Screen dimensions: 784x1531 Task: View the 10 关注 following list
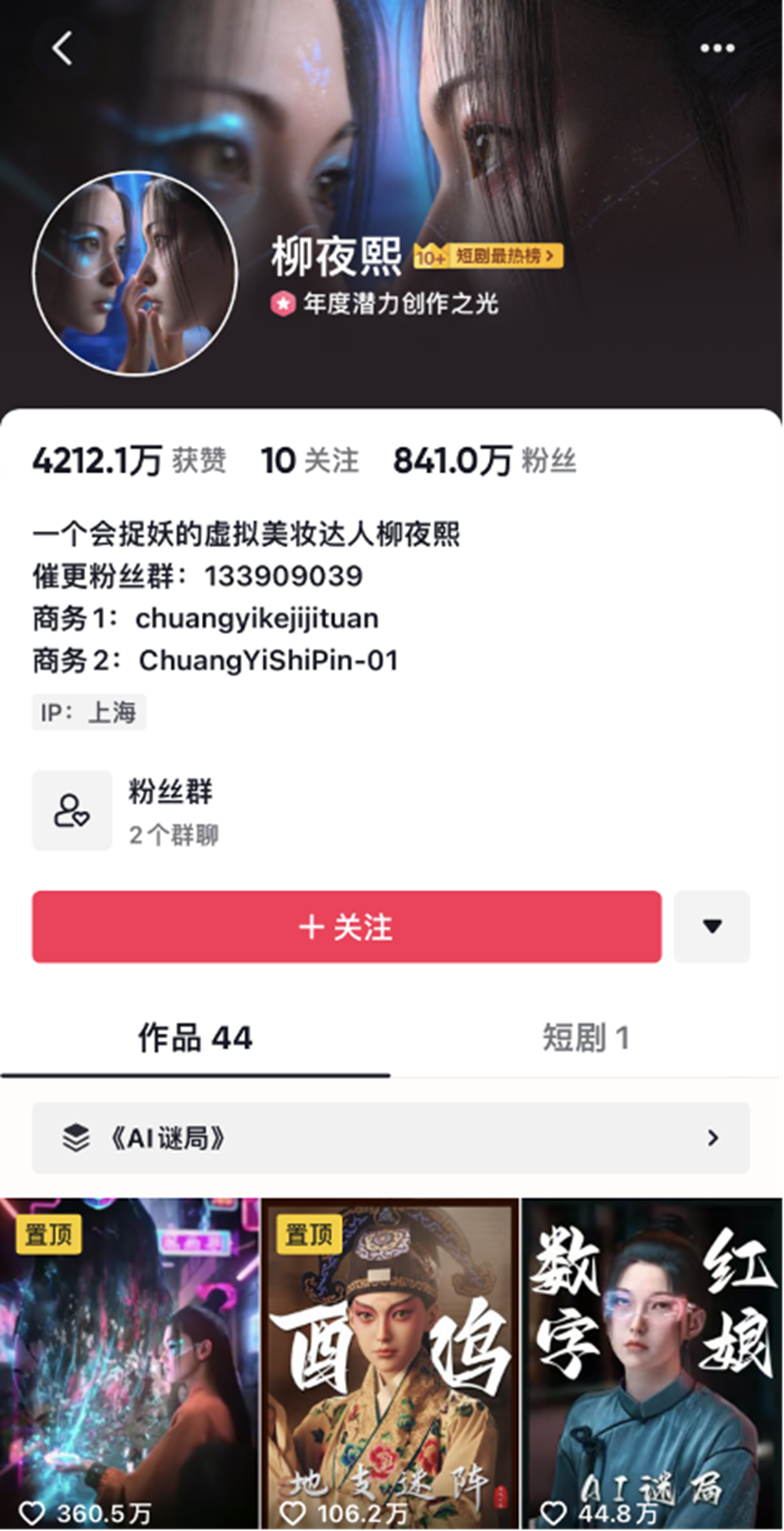point(309,461)
